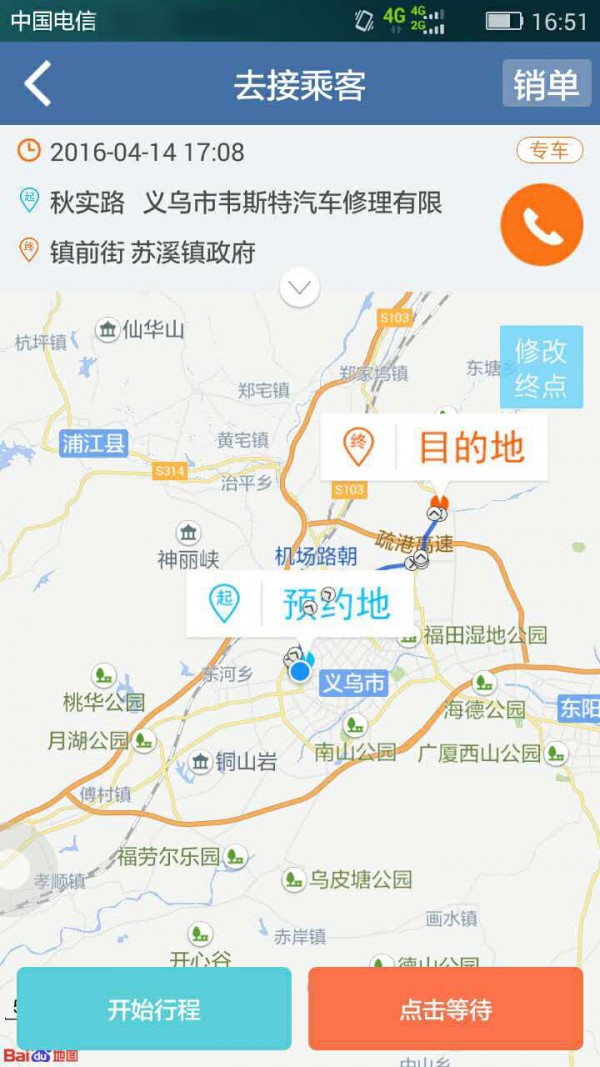This screenshot has width=600, height=1067.
Task: Tap 修改终点 to change the destination
Action: coord(541,367)
